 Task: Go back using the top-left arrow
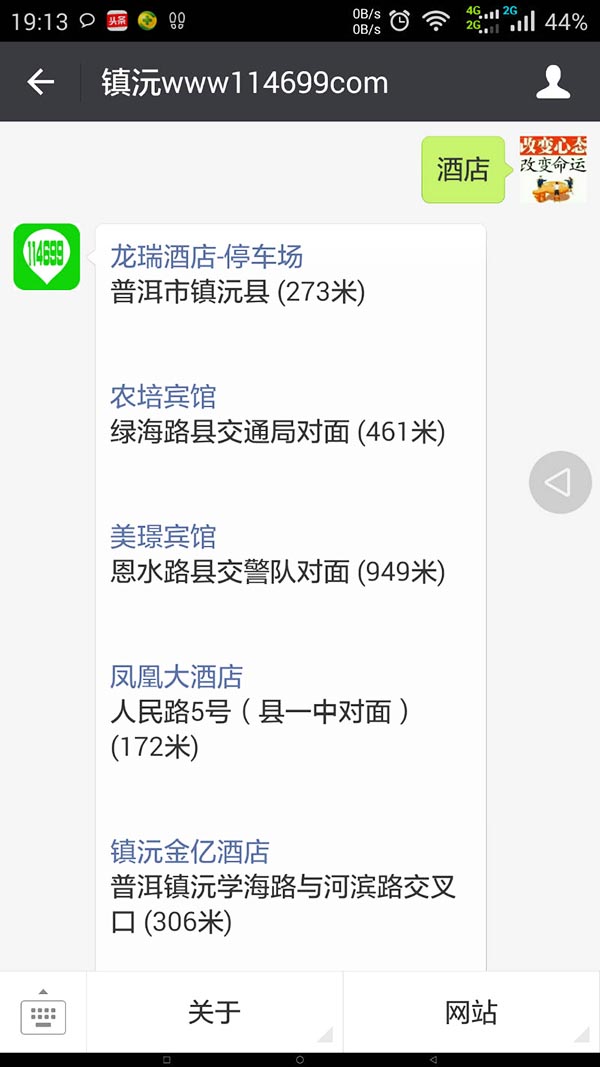tap(40, 82)
